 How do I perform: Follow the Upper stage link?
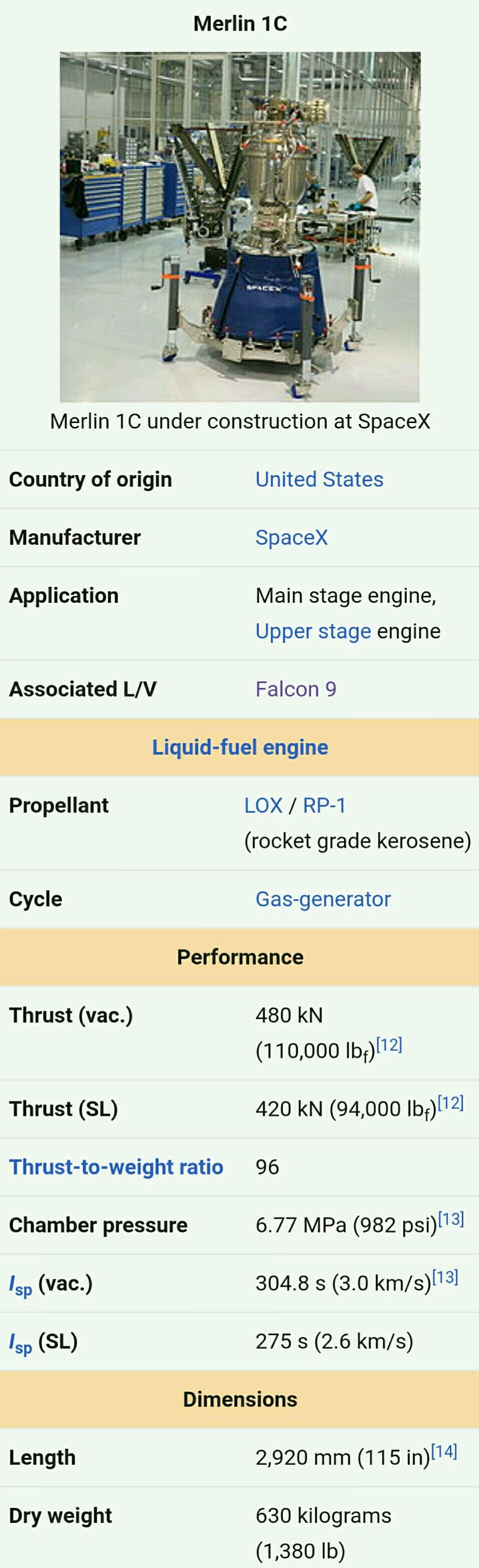[313, 631]
